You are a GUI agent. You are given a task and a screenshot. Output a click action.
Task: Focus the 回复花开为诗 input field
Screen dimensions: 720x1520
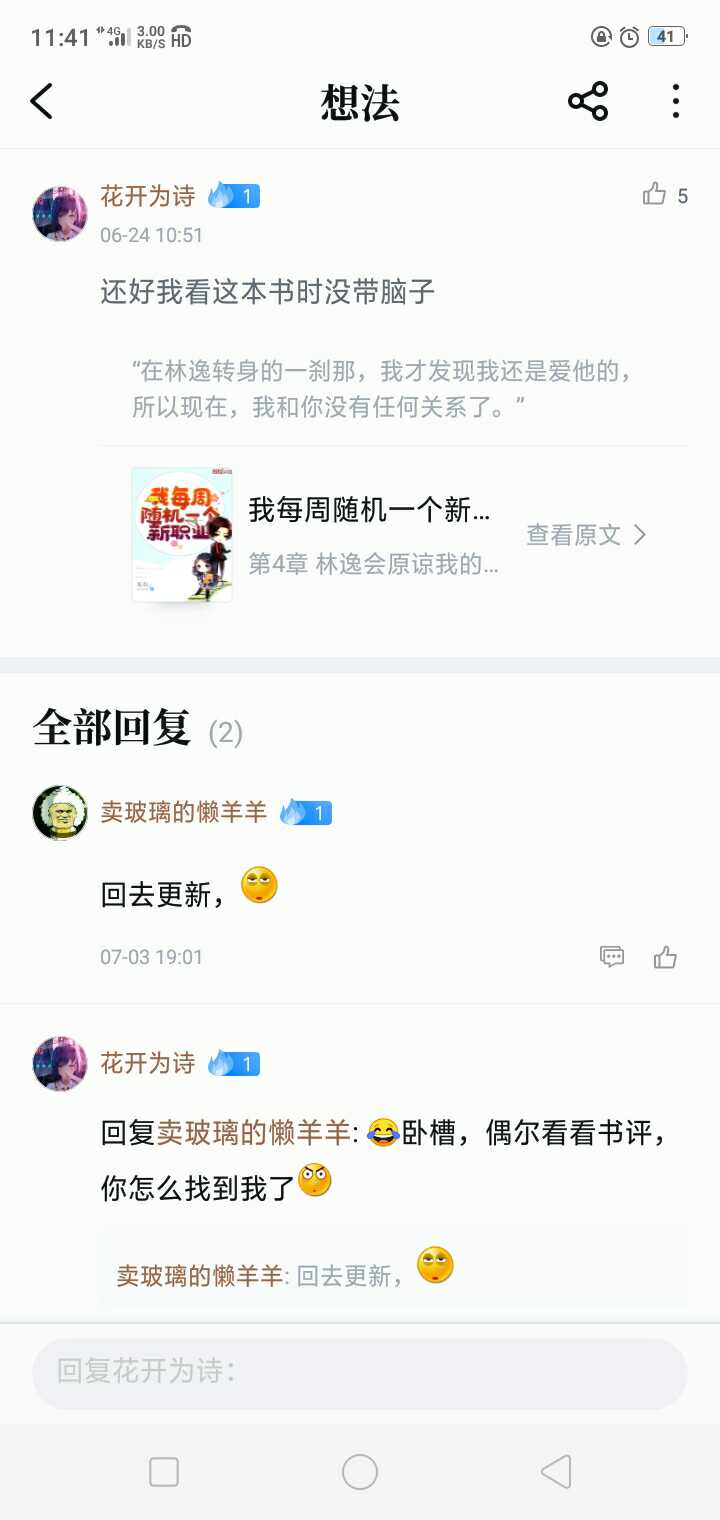360,1373
